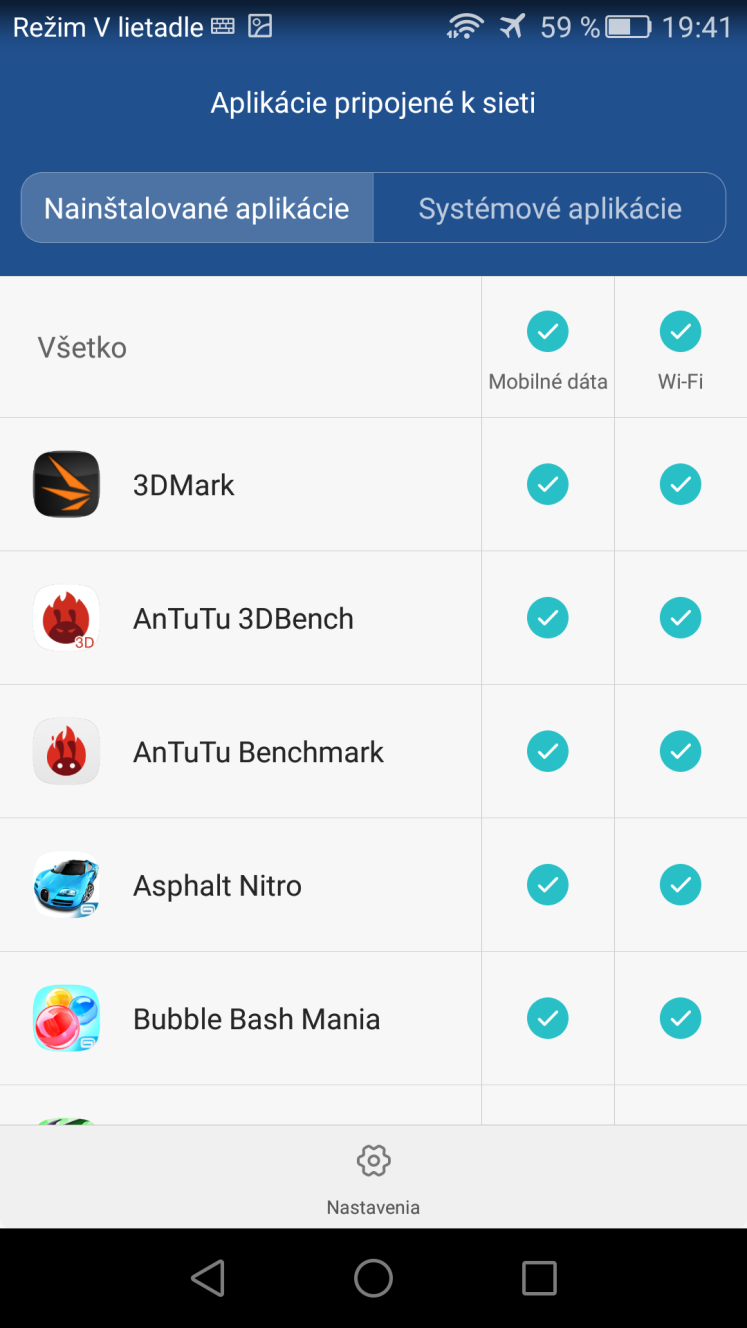Uncheck Wi-Fi for all apps
The width and height of the screenshot is (747, 1328).
pyautogui.click(x=680, y=331)
